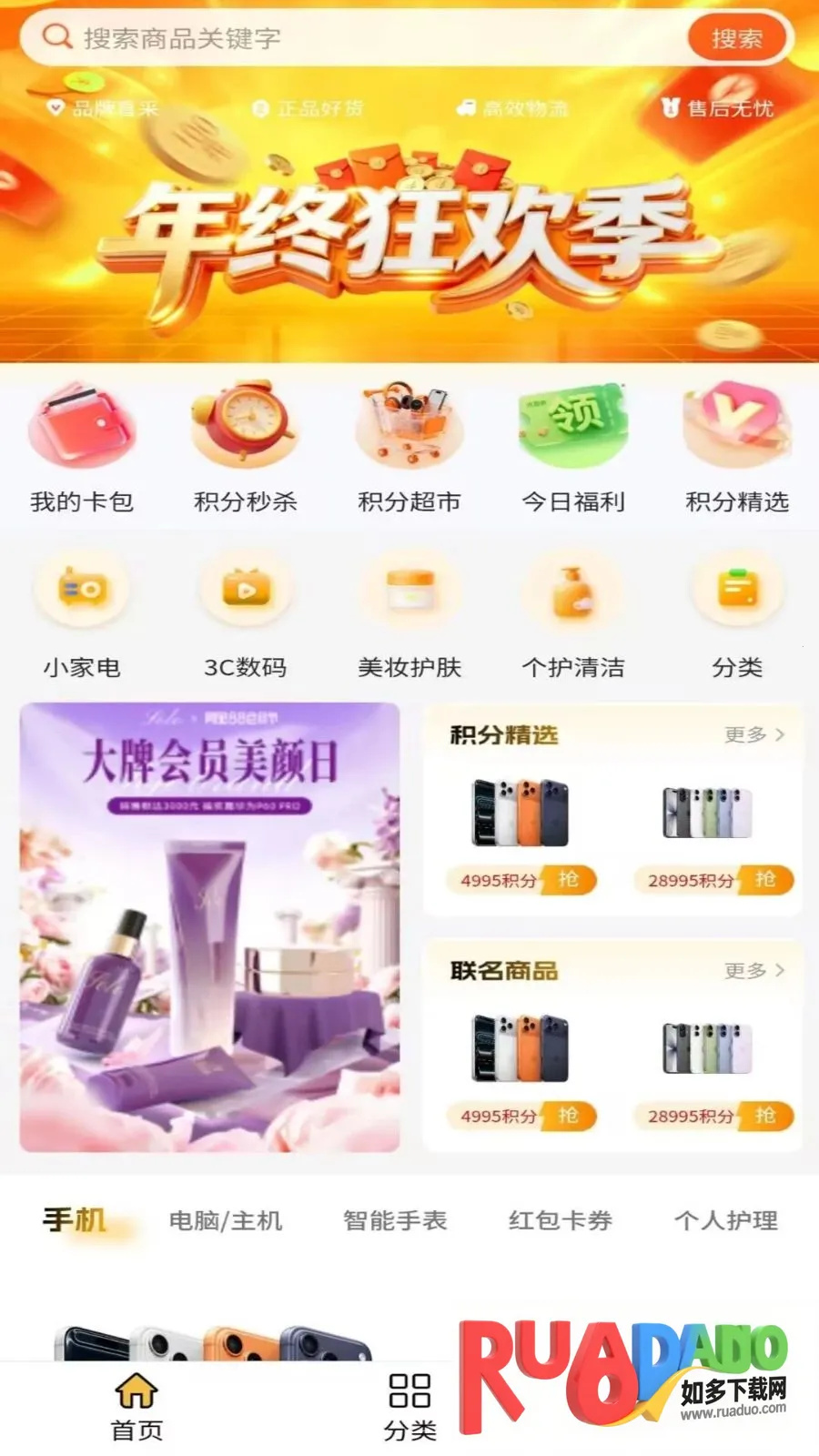Screen dimensions: 819x1456
Task: Tap 抢 on the 28995积分 item in 联名商品
Action: [x=765, y=1116]
